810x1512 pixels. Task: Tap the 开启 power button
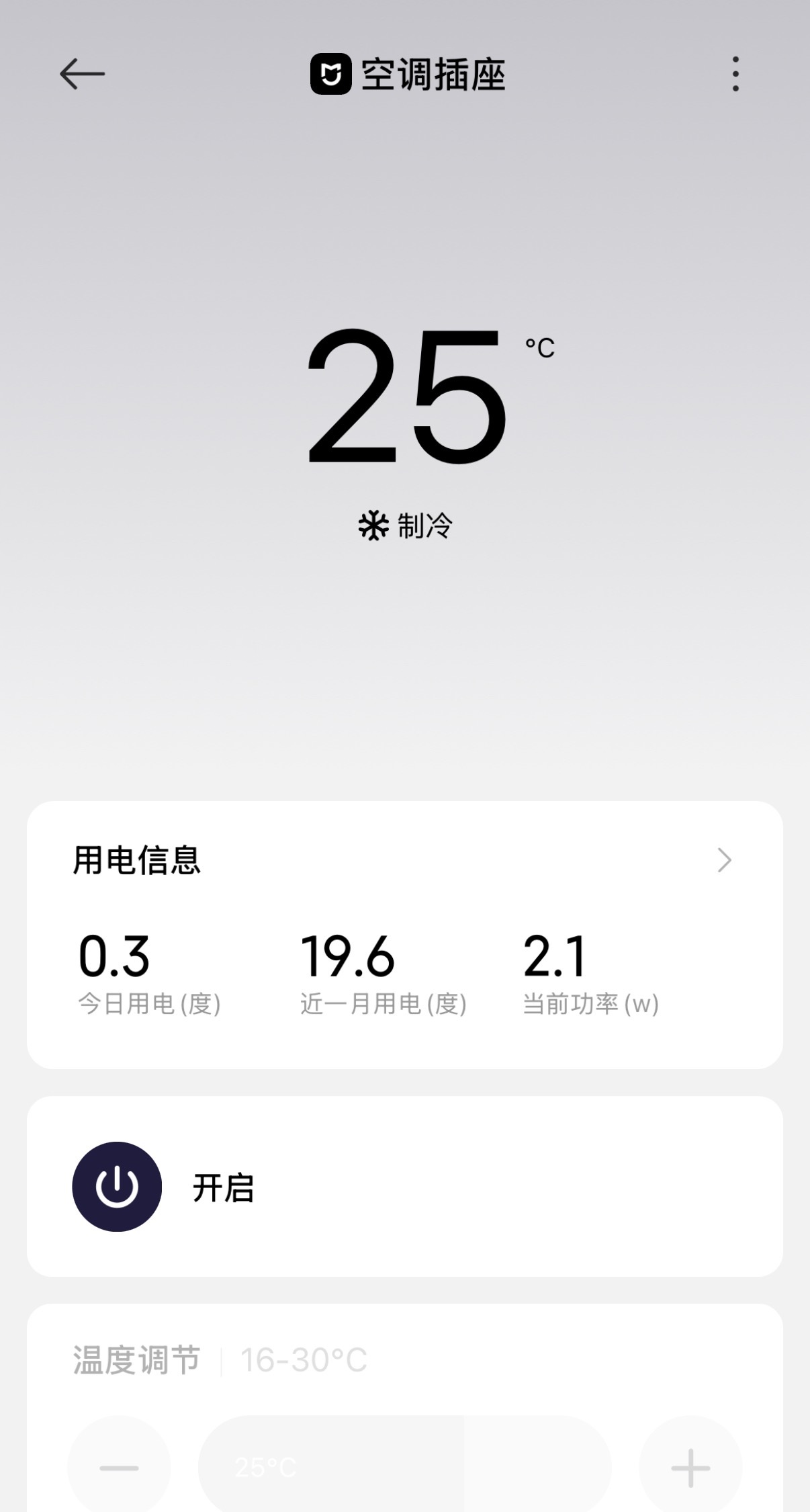[117, 1187]
